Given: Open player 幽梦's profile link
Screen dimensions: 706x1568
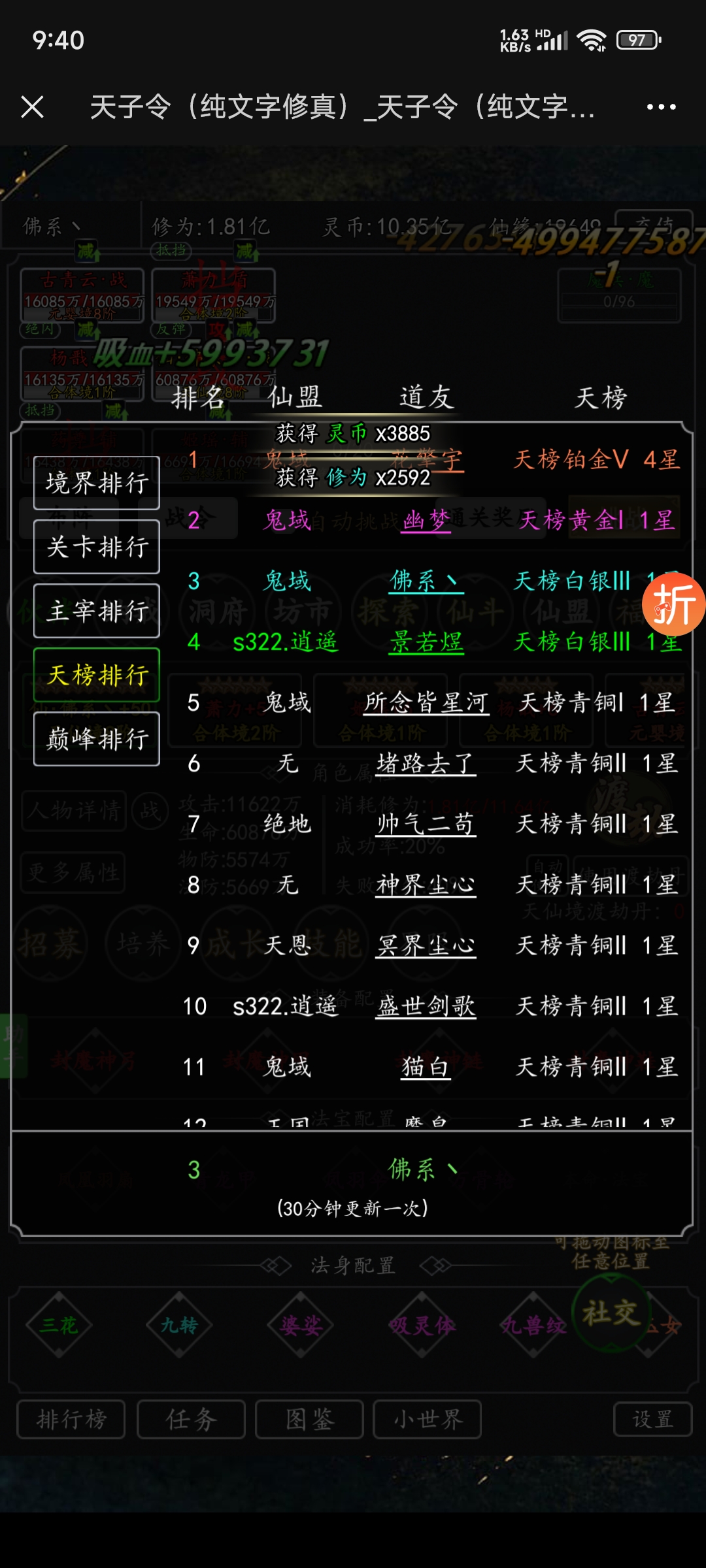Looking at the screenshot, I should click(x=426, y=521).
